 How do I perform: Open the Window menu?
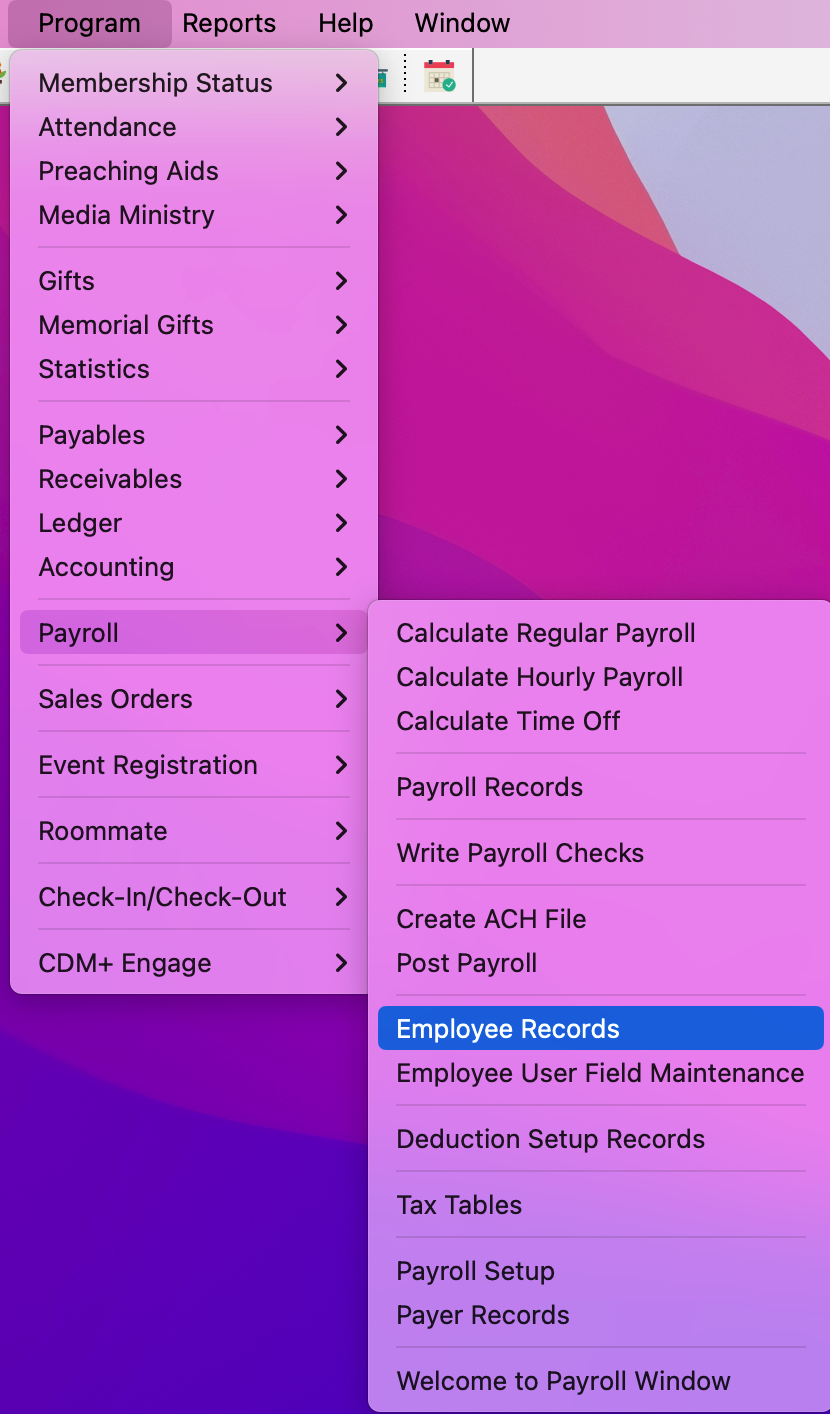point(462,23)
